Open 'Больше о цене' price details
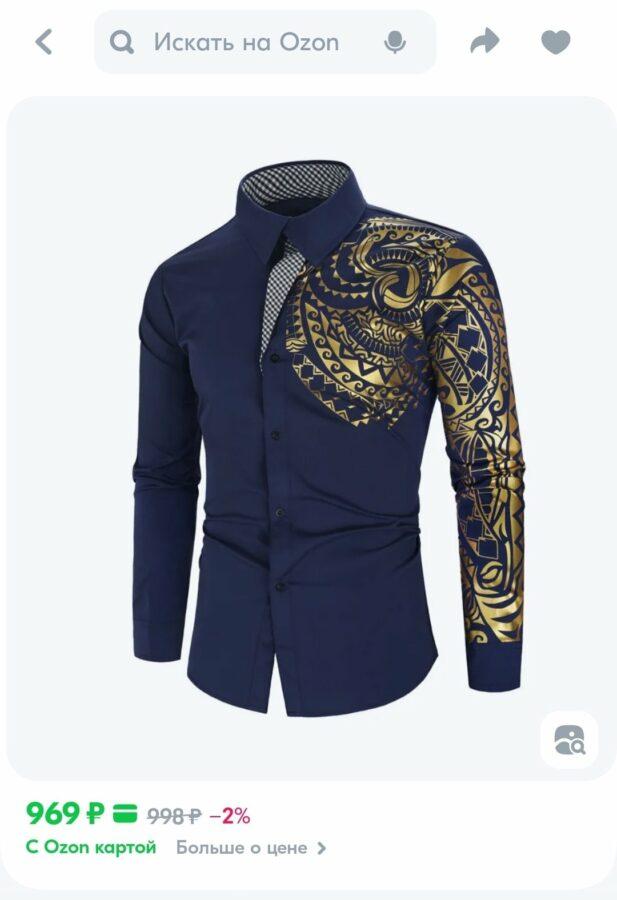The image size is (617, 900). tap(251, 848)
